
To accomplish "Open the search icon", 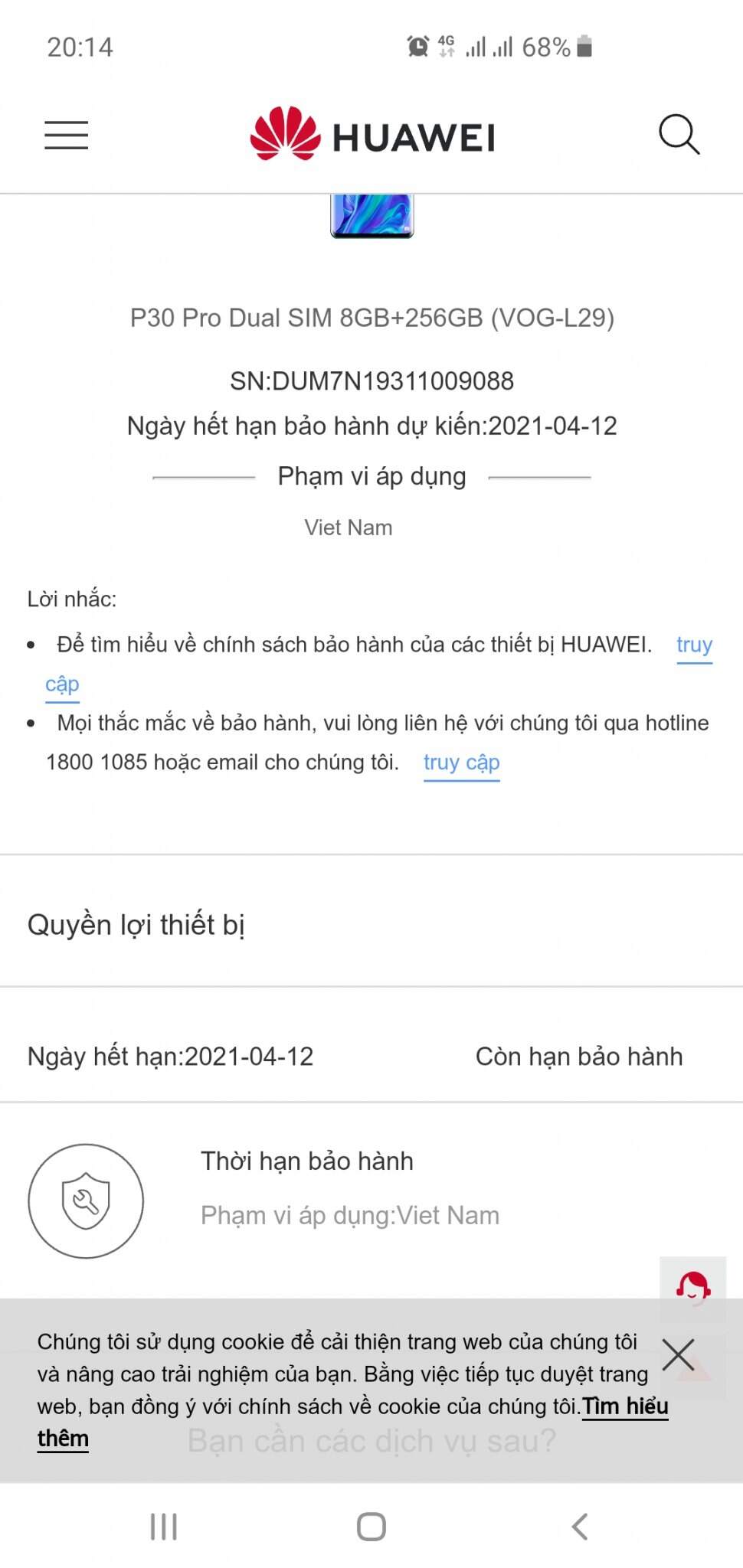I will (679, 136).
